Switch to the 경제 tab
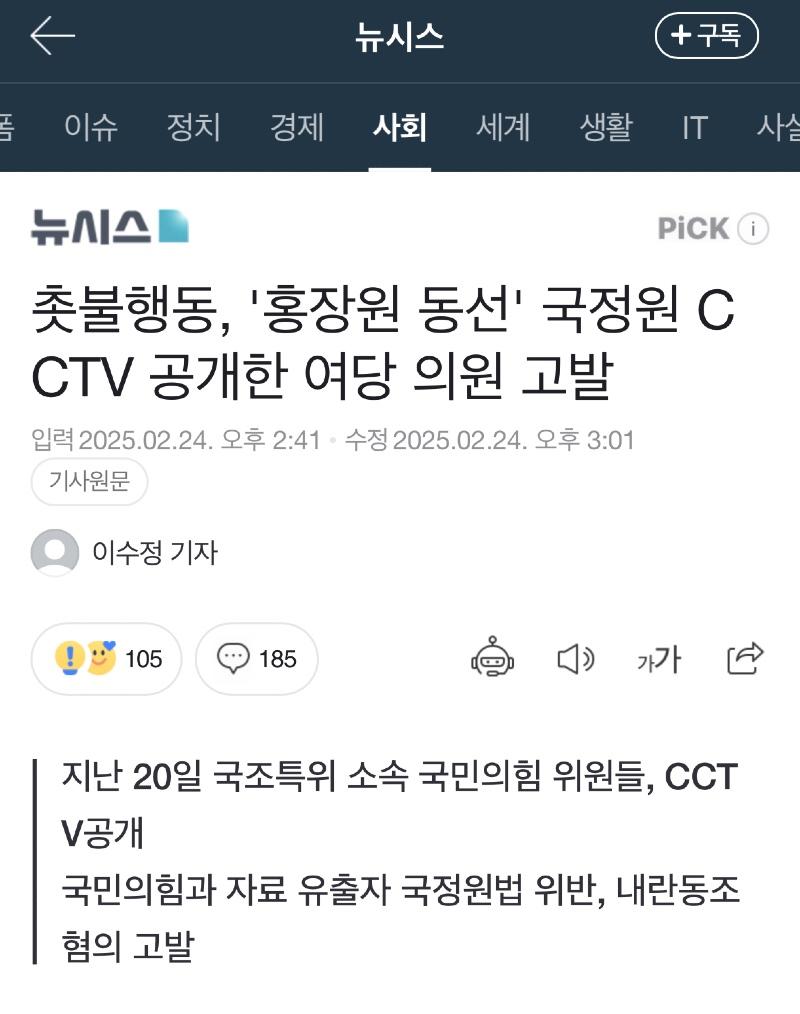This screenshot has height=1014, width=800. (x=296, y=127)
